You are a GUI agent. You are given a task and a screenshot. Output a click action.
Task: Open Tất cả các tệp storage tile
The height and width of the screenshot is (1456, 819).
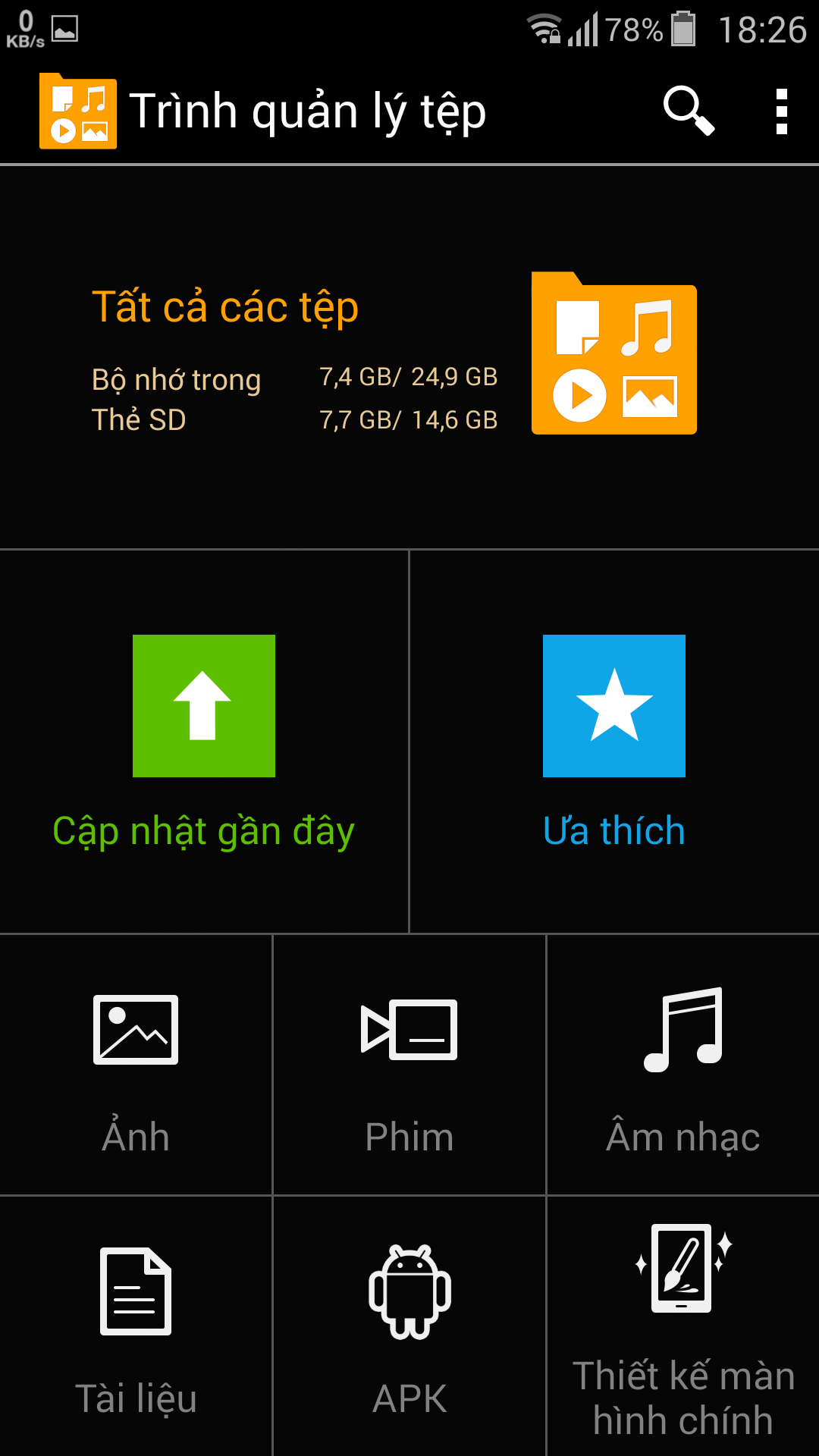coord(409,357)
